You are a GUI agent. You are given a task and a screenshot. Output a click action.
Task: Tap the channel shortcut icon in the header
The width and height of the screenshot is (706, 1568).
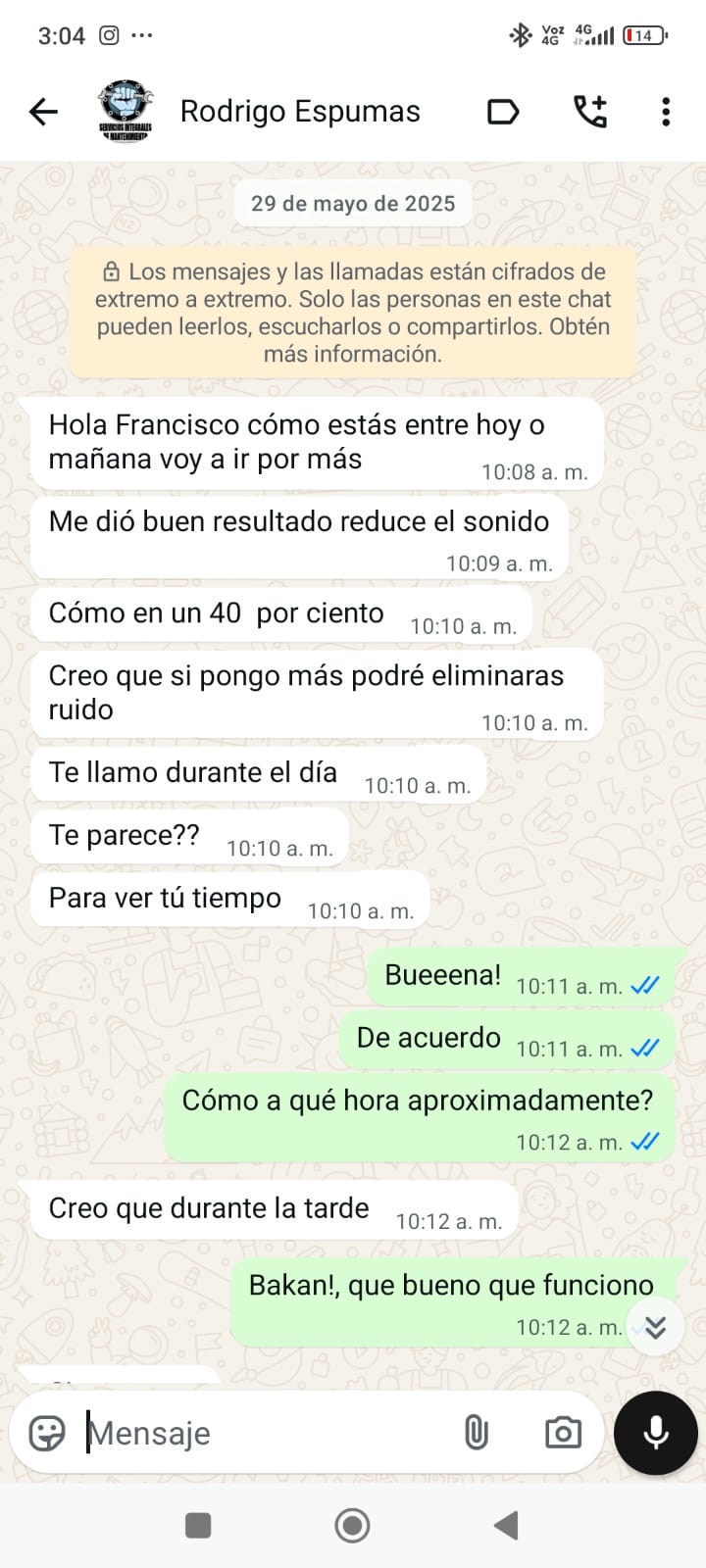(503, 111)
